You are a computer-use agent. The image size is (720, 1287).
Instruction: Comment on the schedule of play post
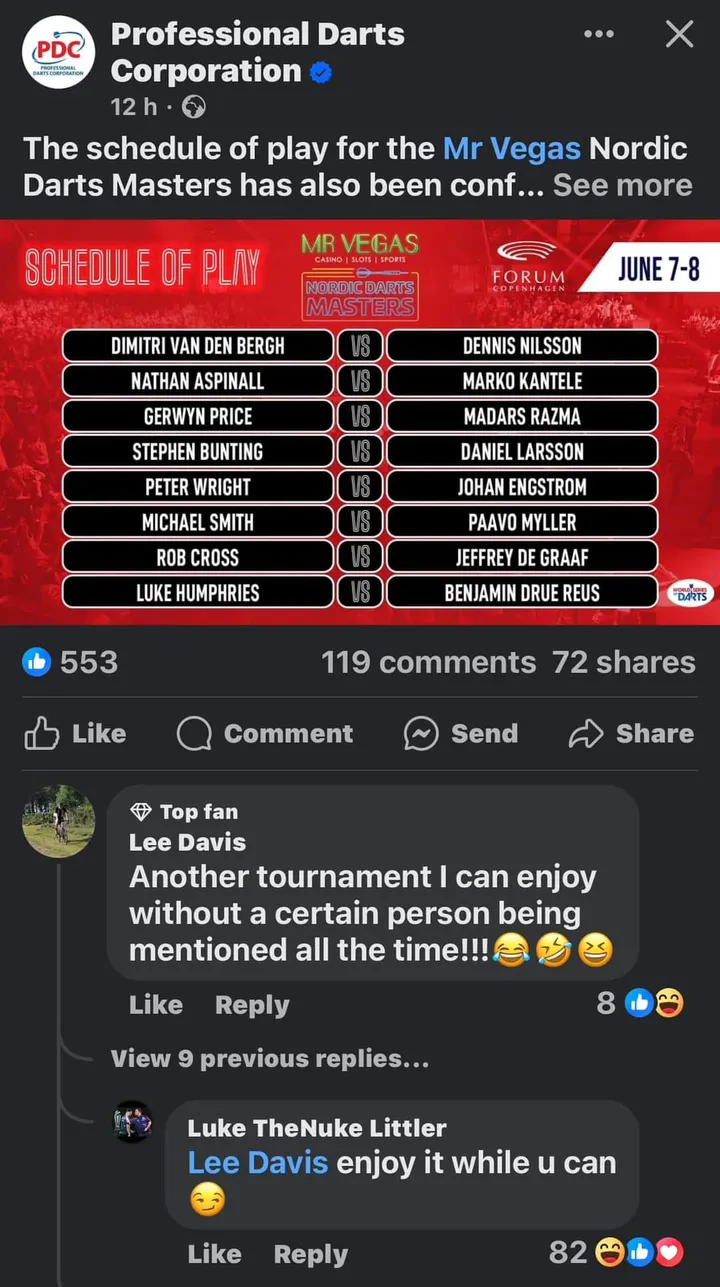pos(265,734)
